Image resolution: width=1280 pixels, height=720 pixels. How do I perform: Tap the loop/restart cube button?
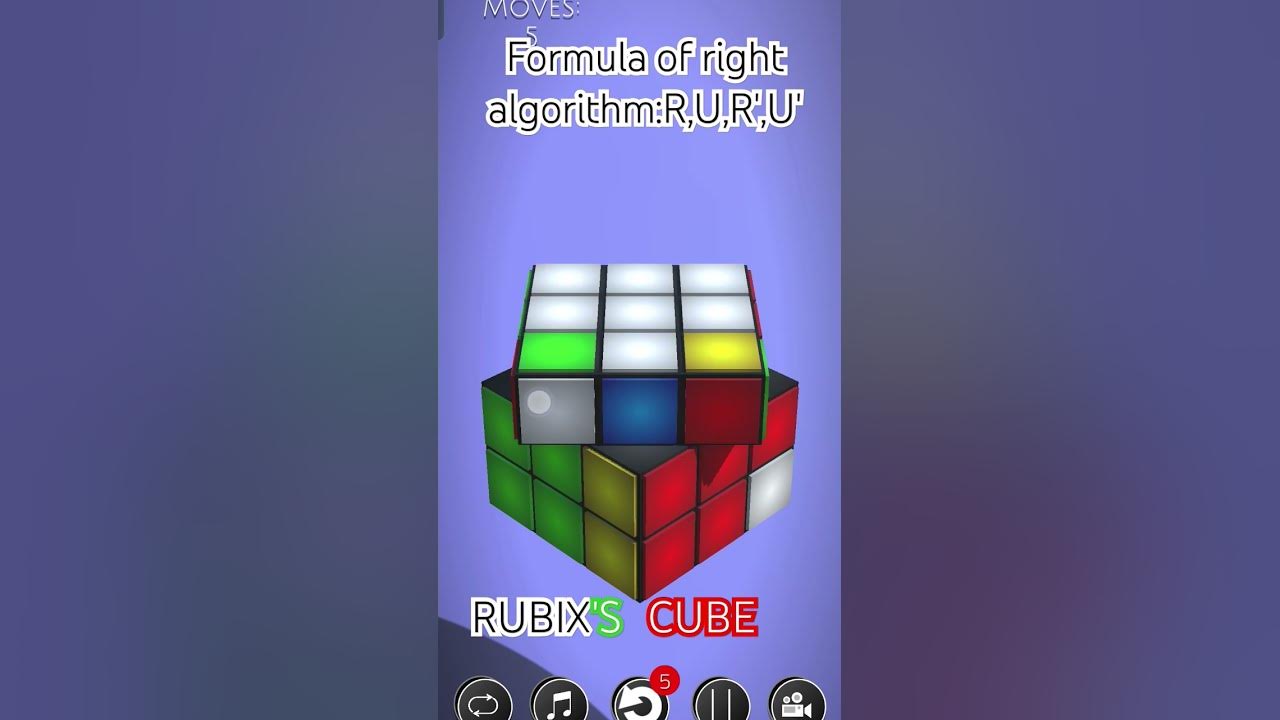tap(484, 702)
